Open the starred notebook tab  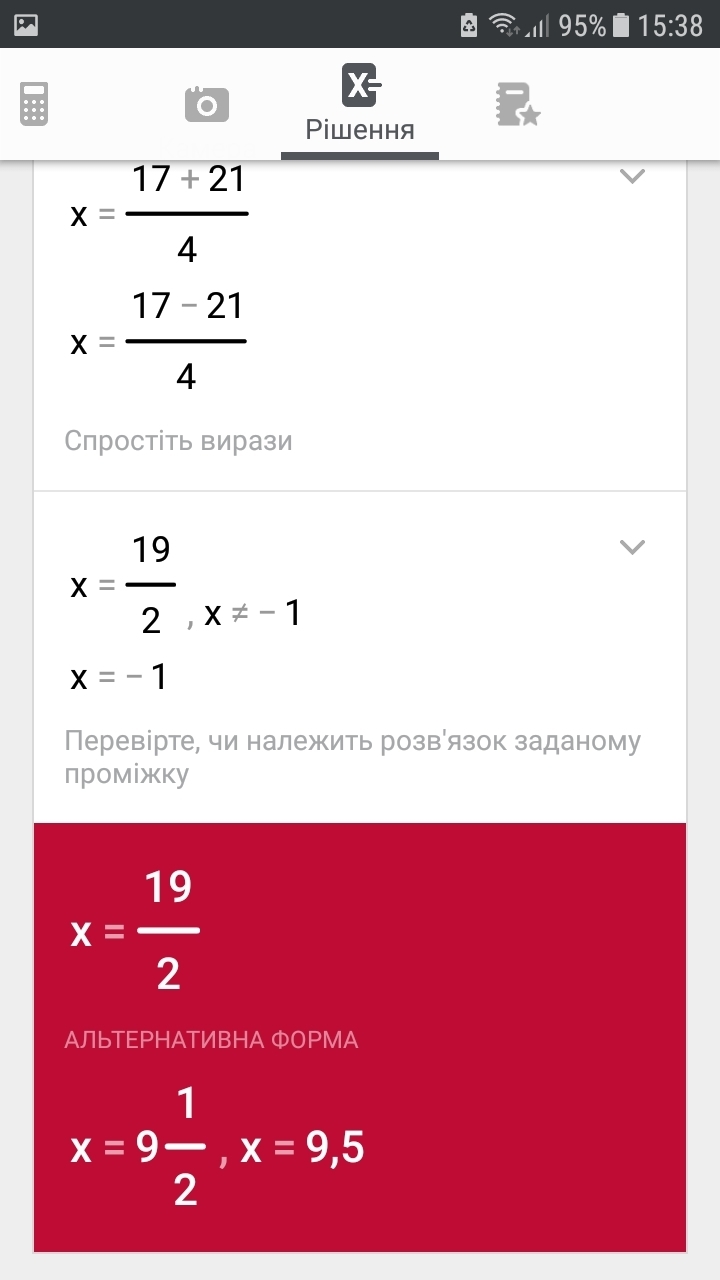pos(517,104)
